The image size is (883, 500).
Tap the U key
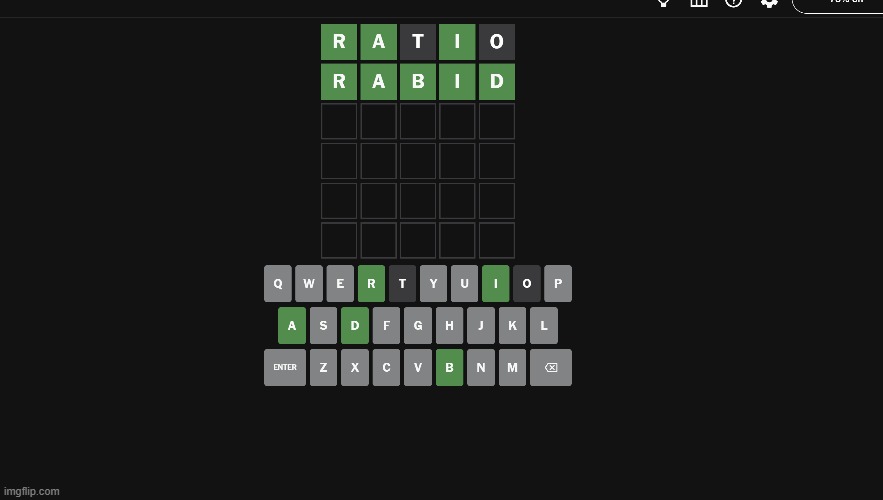point(464,283)
